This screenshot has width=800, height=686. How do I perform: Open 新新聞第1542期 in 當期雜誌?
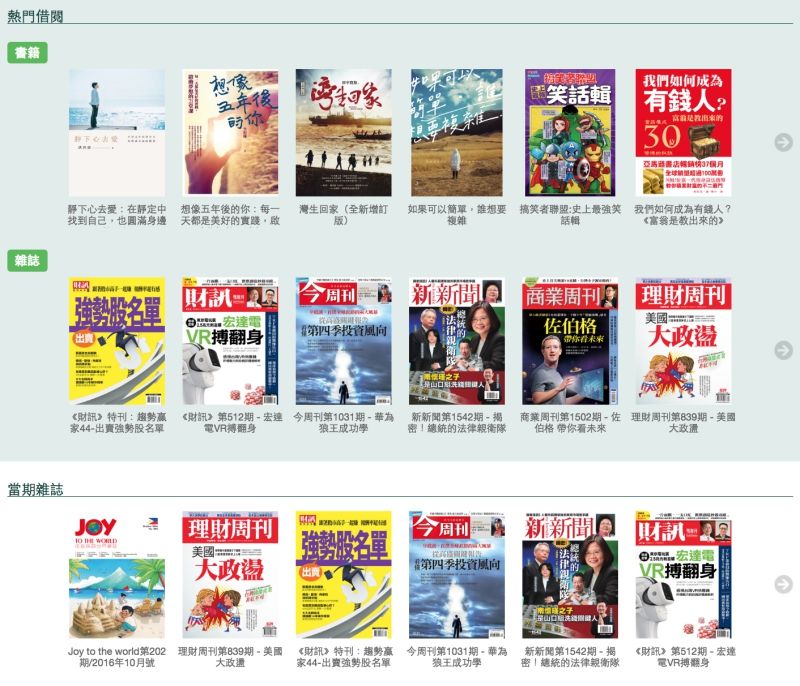(x=570, y=575)
